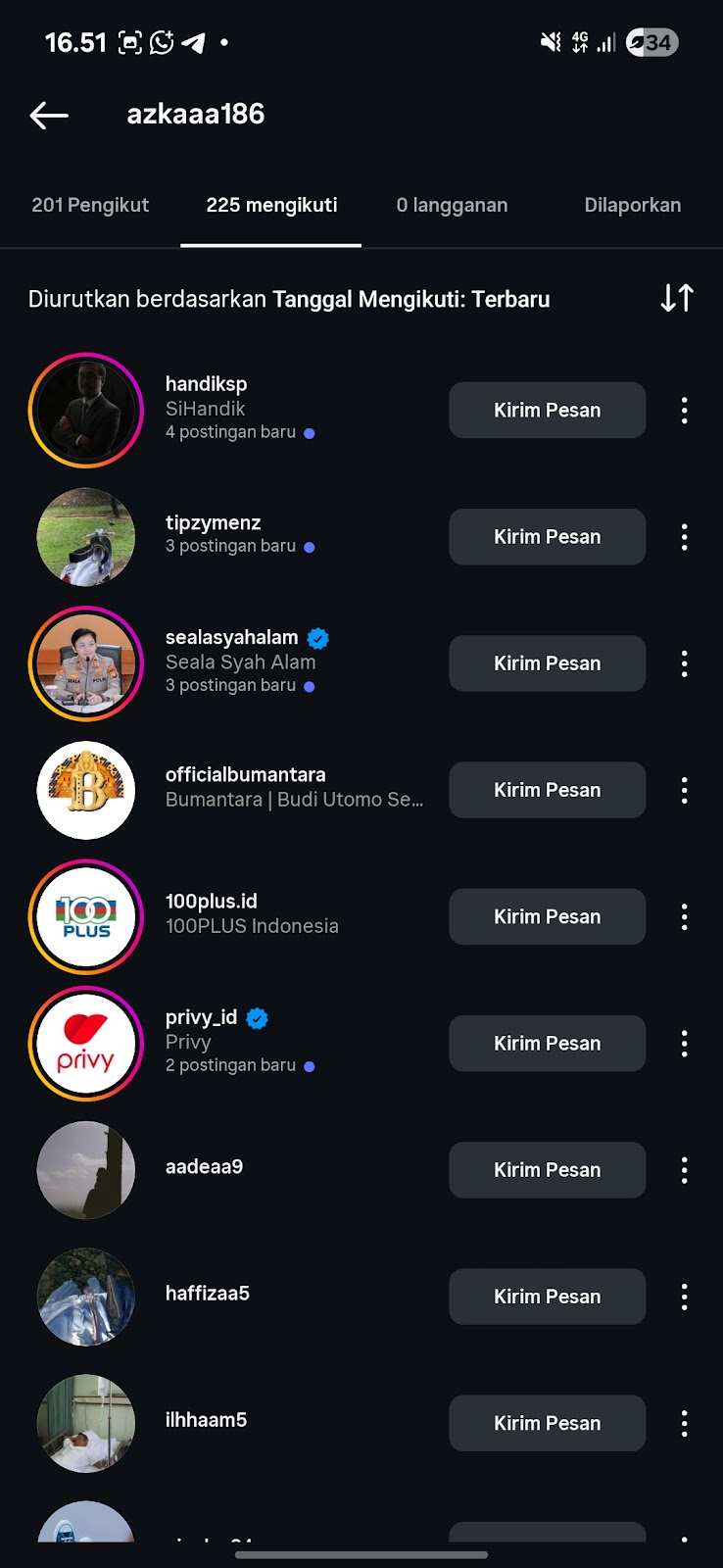The width and height of the screenshot is (723, 1568).
Task: Open the 0 langganan tab
Action: tap(452, 206)
